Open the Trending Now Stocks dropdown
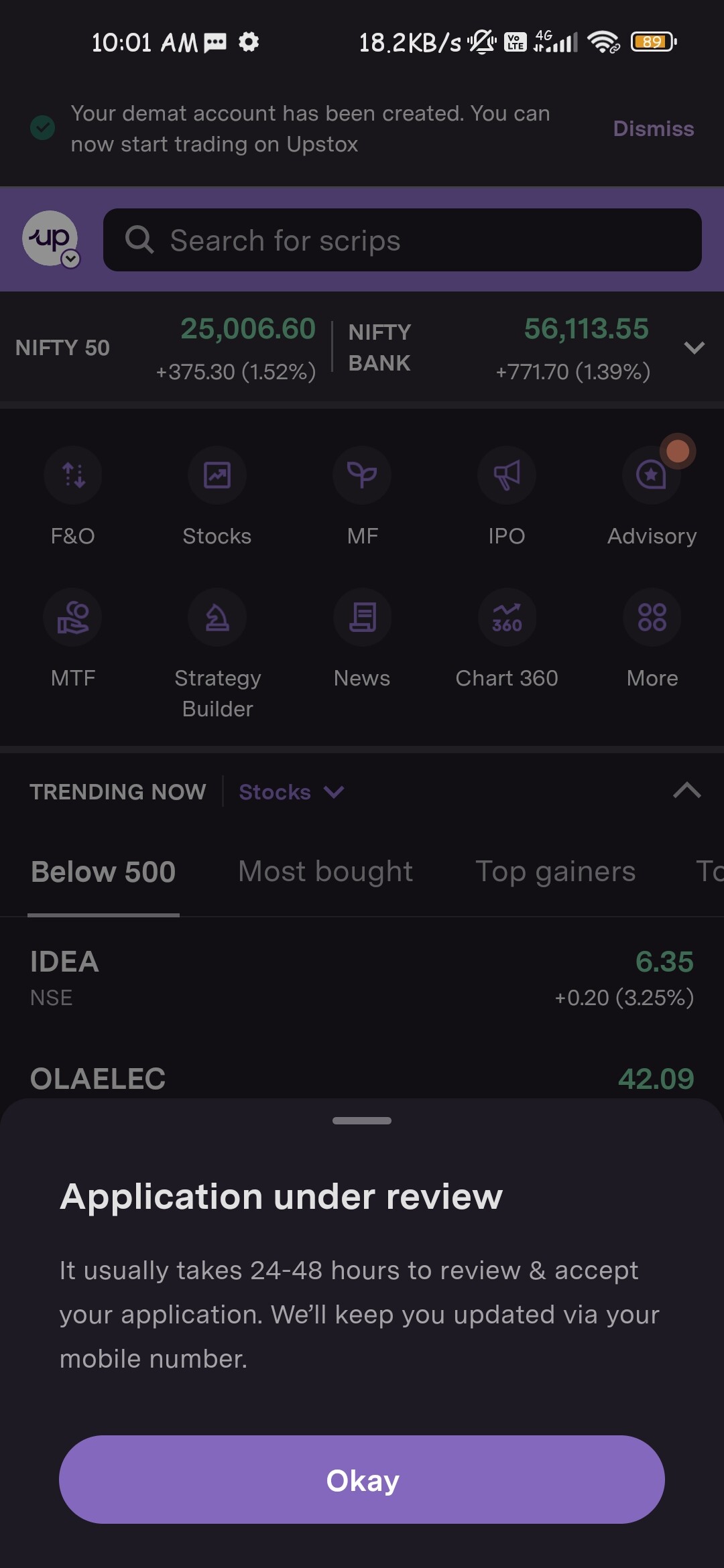The height and width of the screenshot is (1568, 724). [291, 792]
